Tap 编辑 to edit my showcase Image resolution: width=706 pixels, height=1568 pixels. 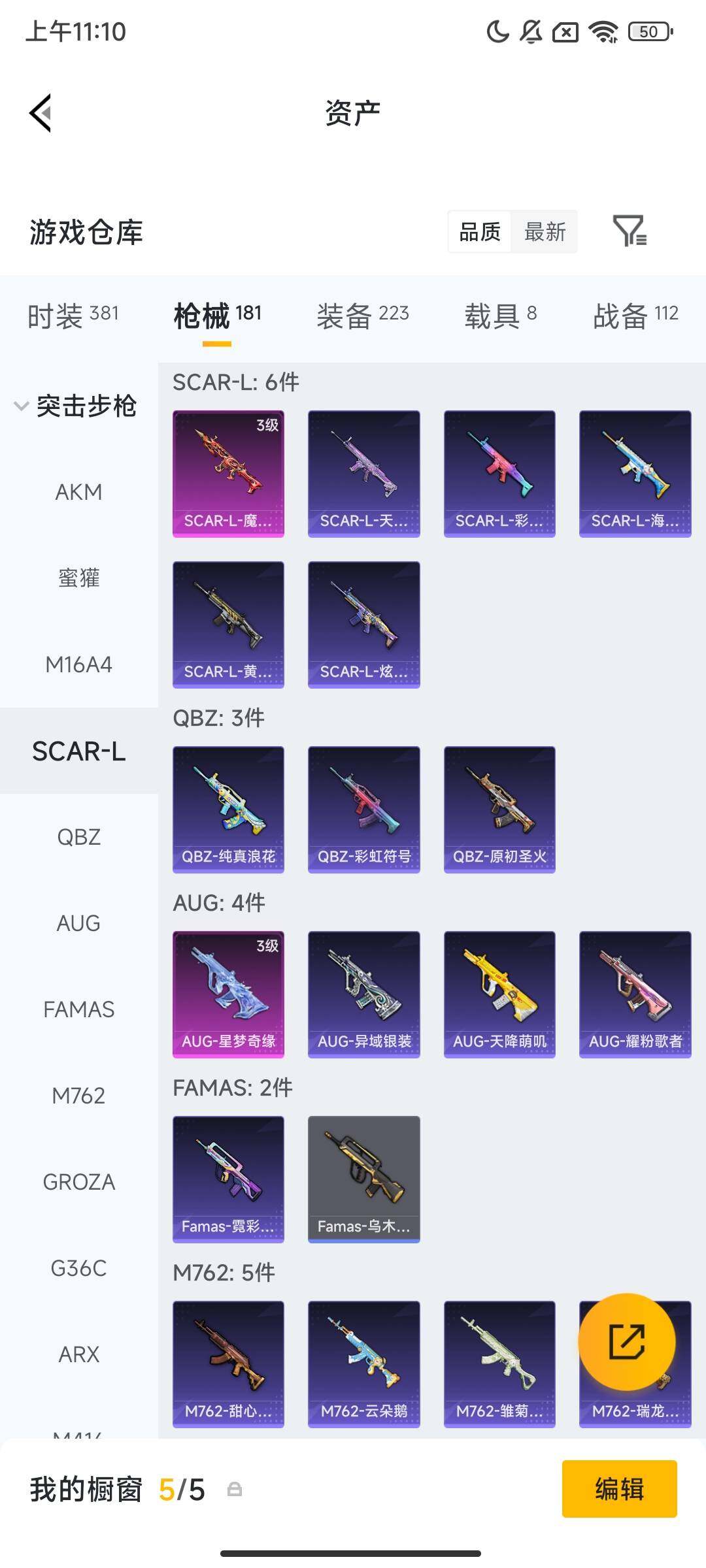[619, 1489]
